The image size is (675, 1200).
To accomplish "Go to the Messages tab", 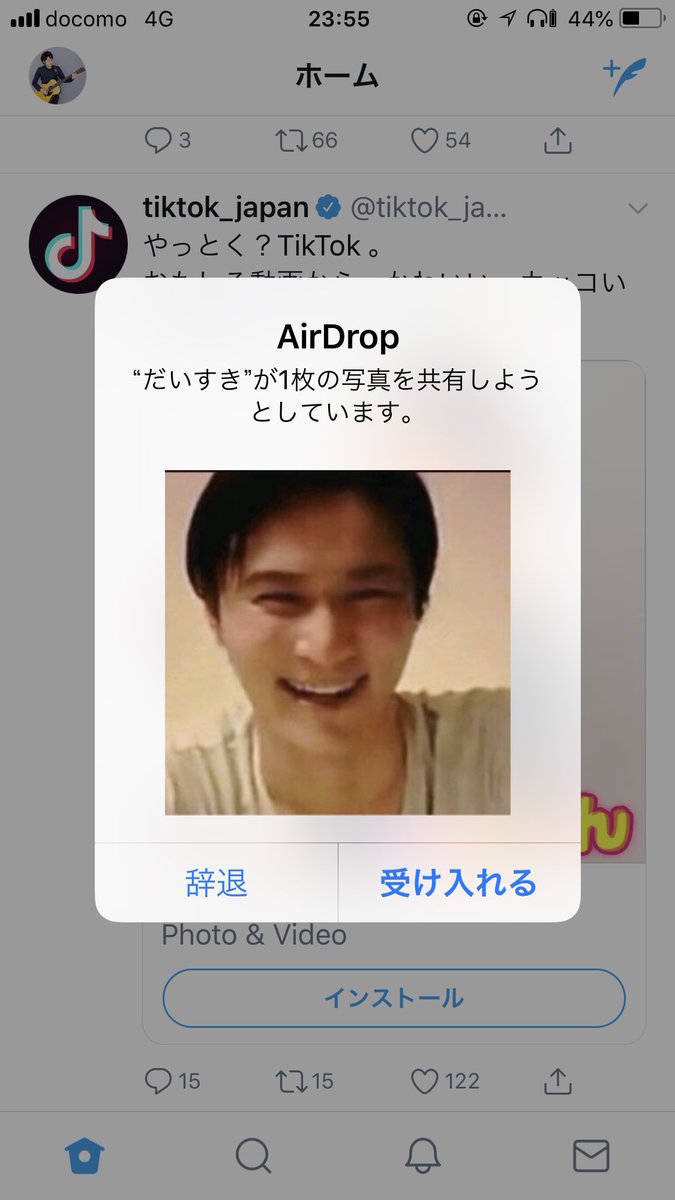I will (591, 1155).
